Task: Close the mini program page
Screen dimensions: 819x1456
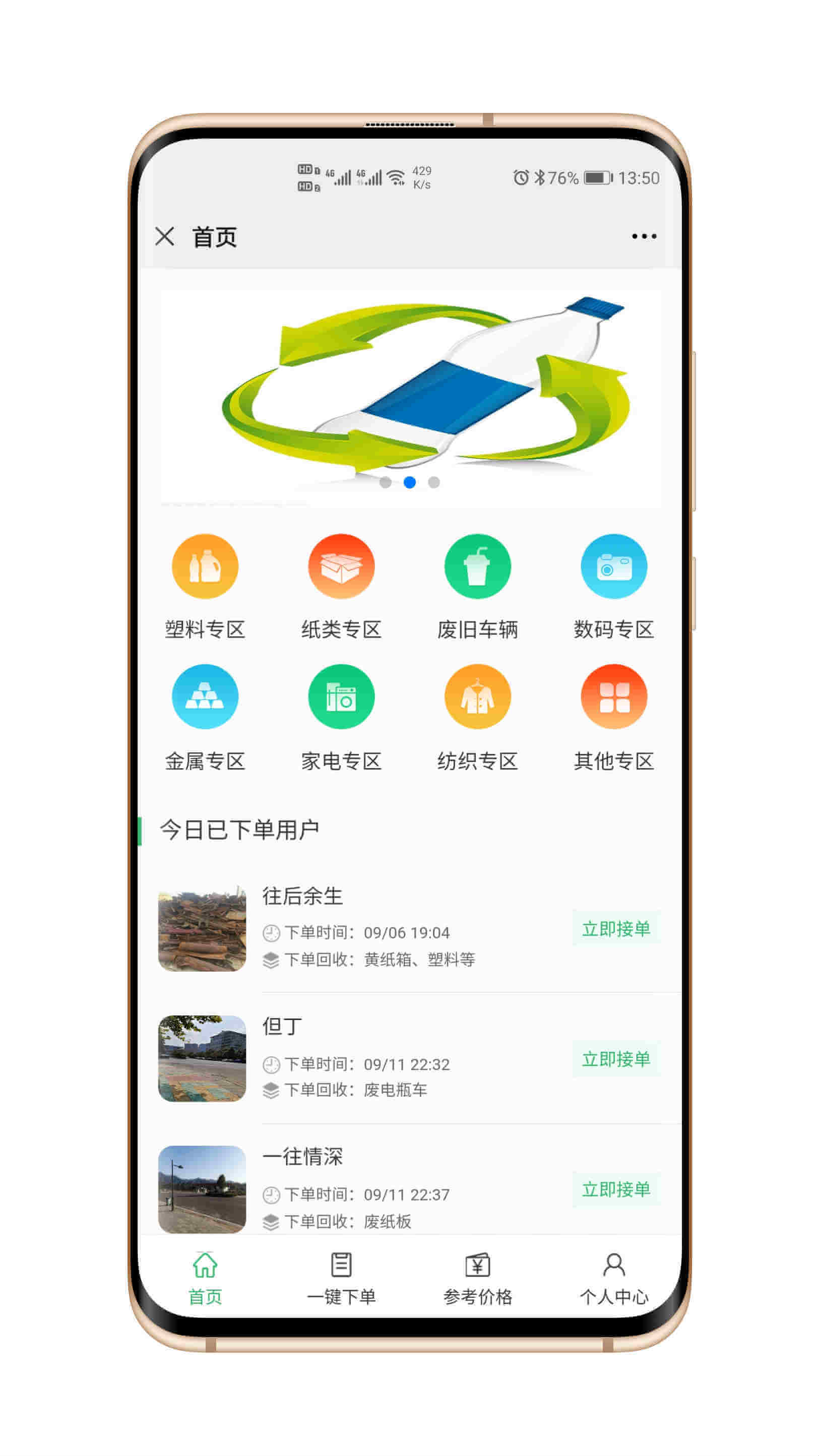Action: (164, 236)
